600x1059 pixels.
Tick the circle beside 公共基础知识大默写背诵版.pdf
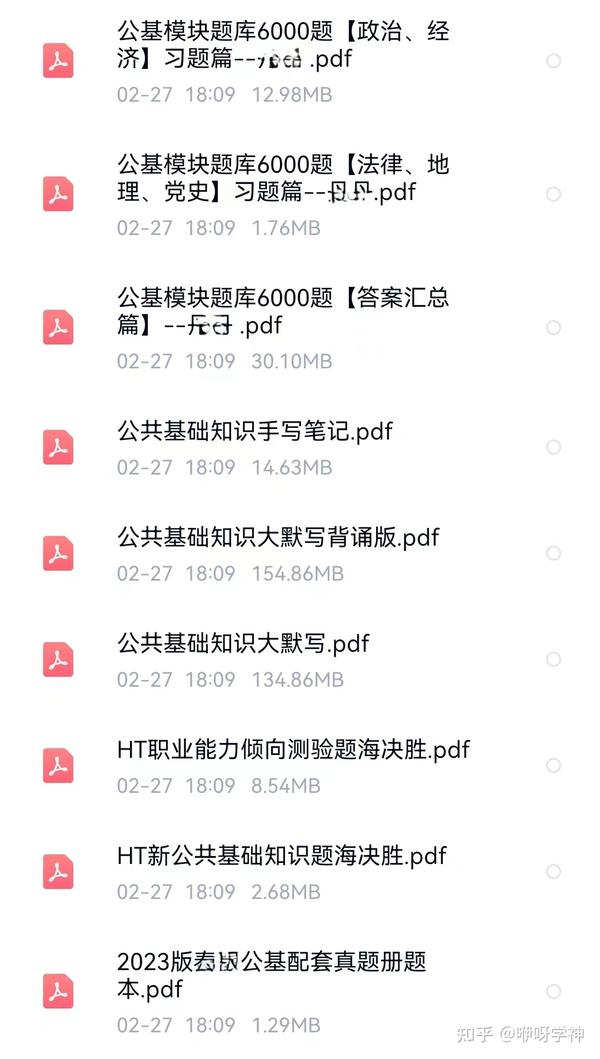[553, 553]
